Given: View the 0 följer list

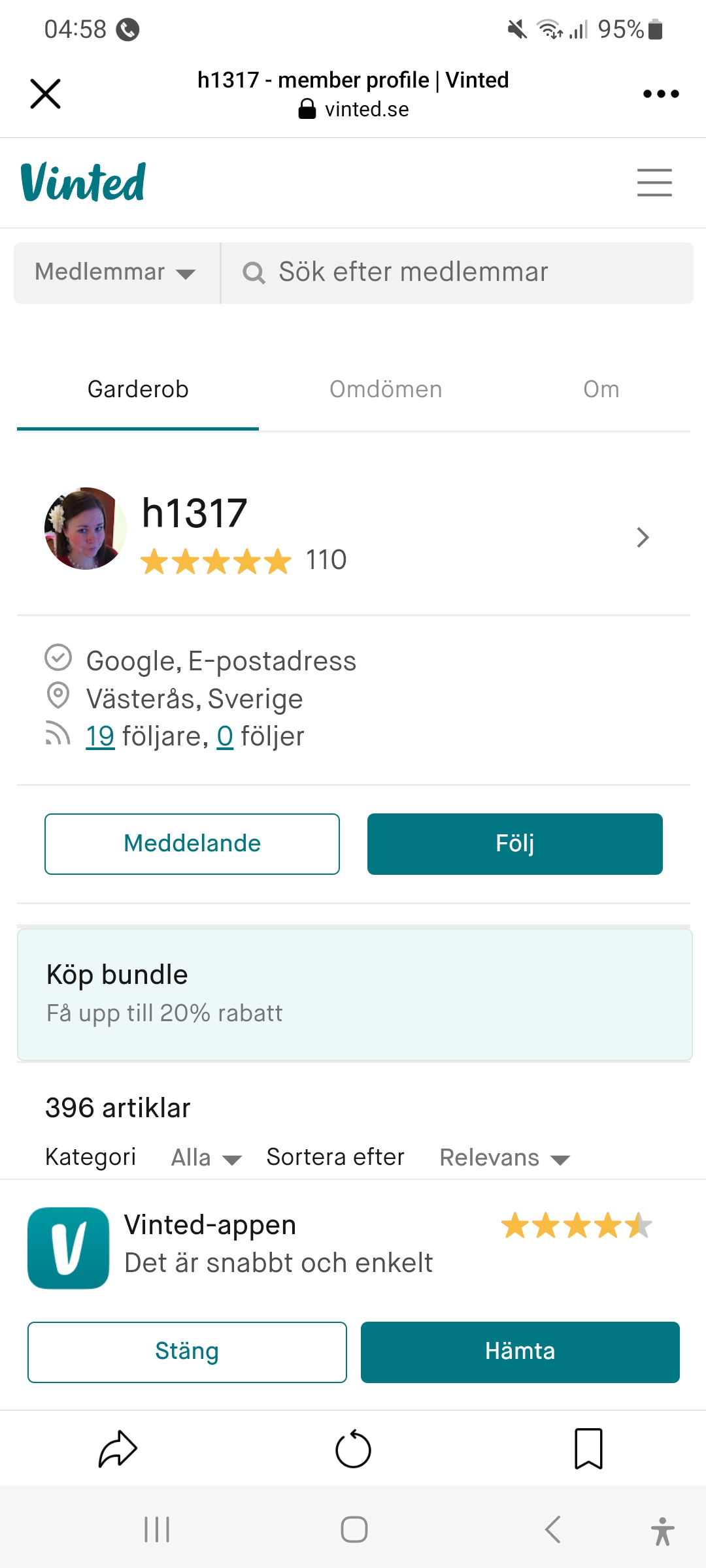Looking at the screenshot, I should click(x=225, y=736).
